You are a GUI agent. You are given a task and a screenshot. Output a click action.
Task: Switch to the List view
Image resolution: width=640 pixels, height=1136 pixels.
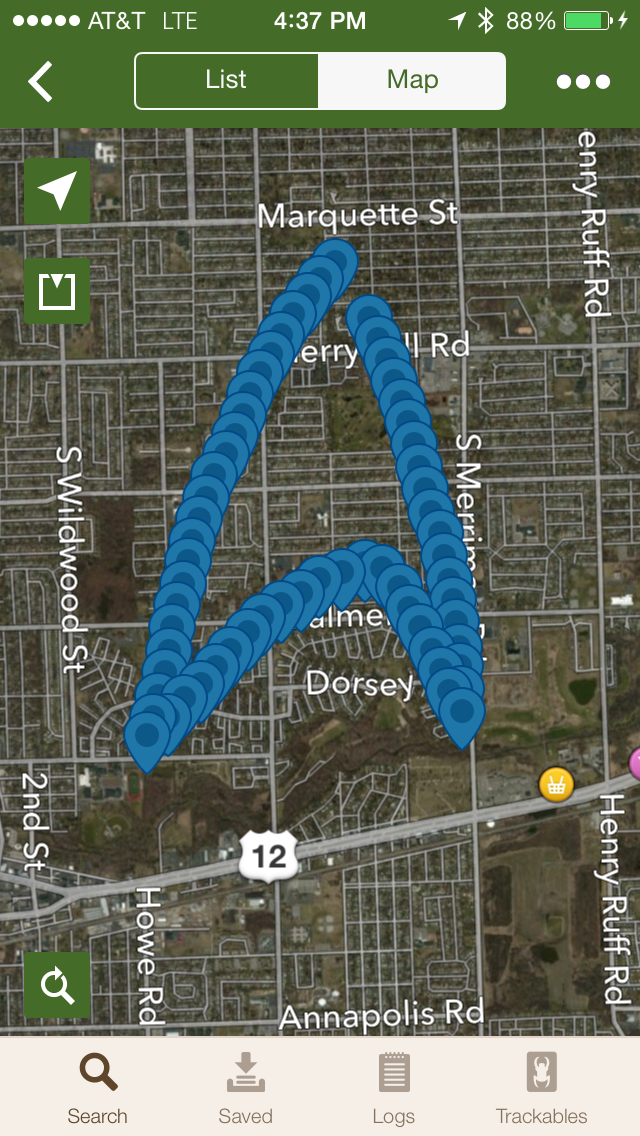click(x=226, y=80)
